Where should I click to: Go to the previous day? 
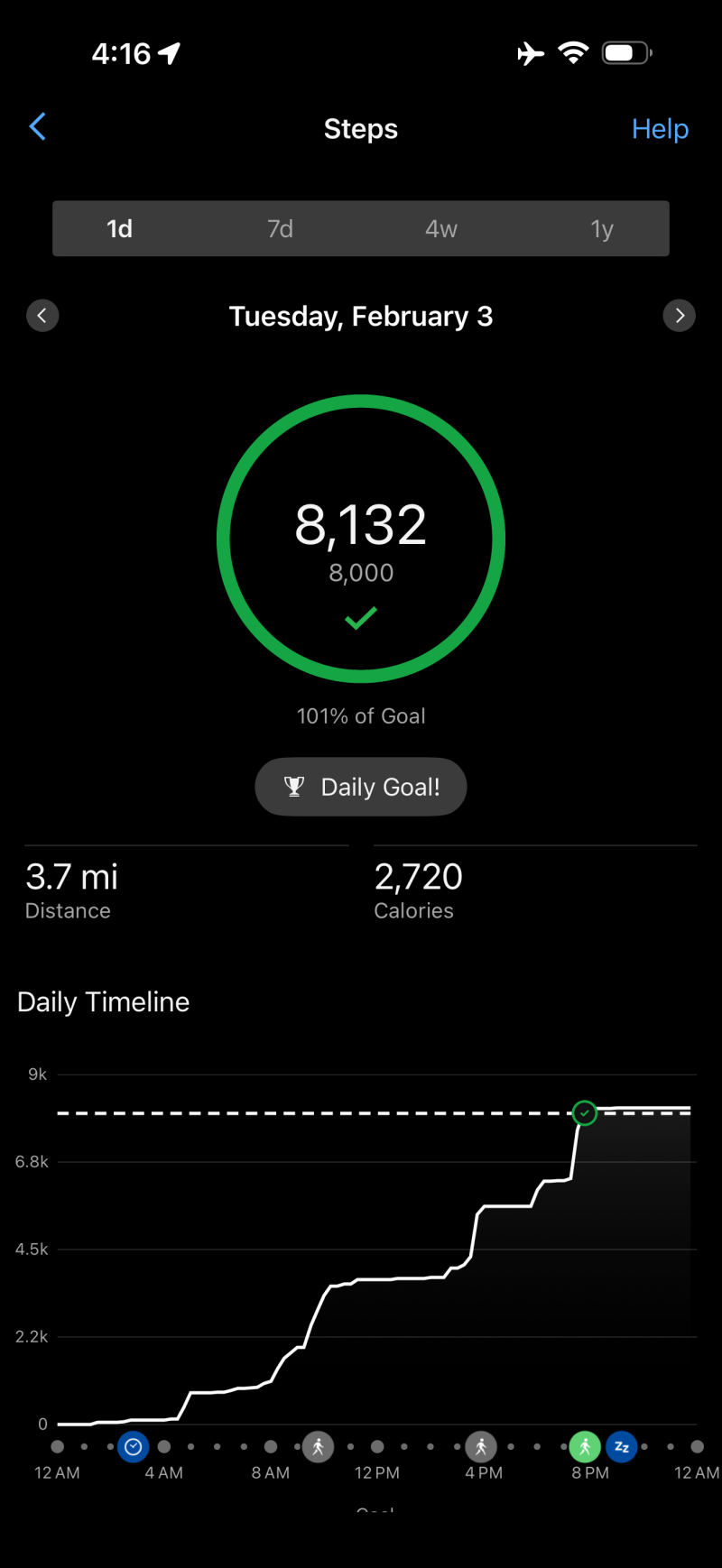coord(42,316)
